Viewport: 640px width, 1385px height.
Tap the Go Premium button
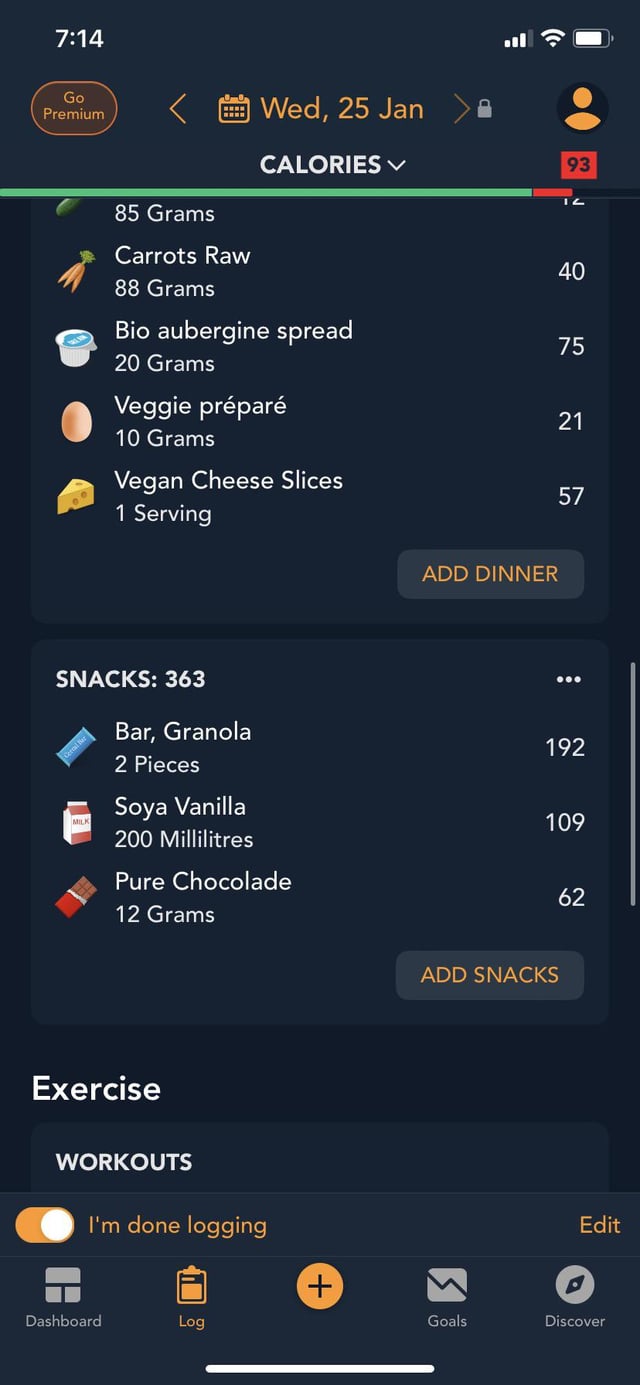coord(74,107)
